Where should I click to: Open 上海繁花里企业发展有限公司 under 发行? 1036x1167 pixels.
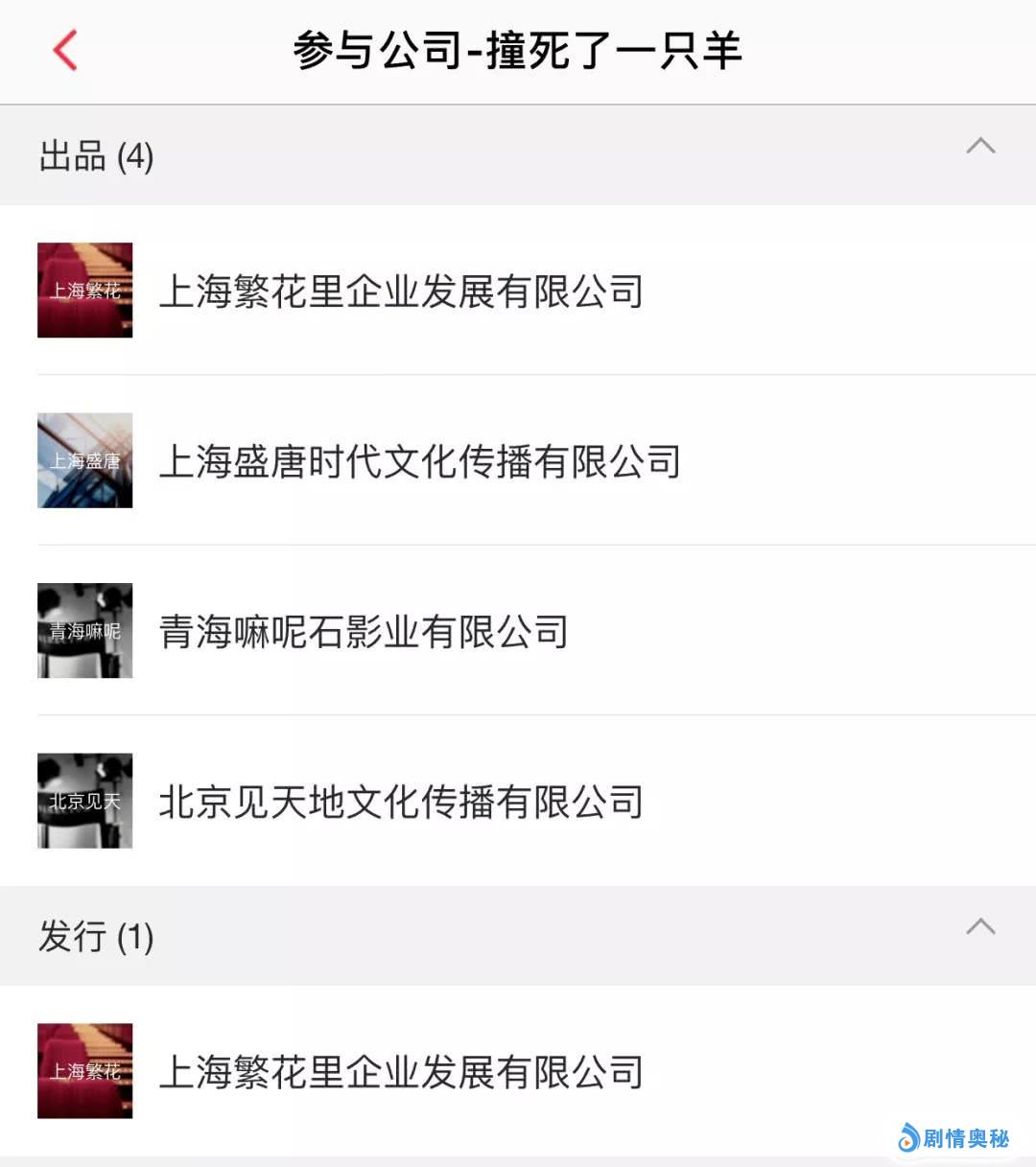pos(400,1071)
